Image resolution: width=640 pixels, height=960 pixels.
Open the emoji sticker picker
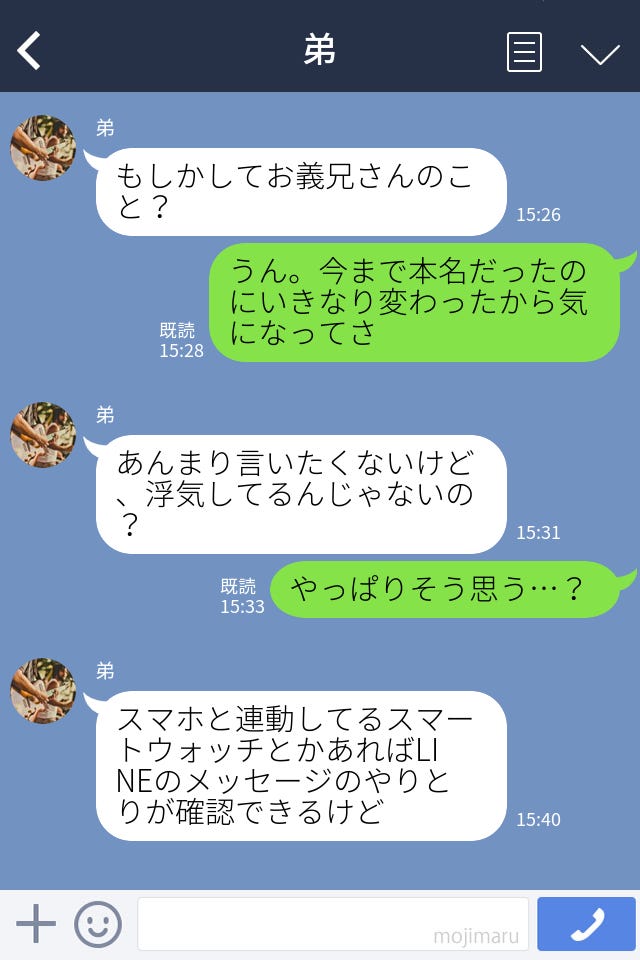[98, 924]
